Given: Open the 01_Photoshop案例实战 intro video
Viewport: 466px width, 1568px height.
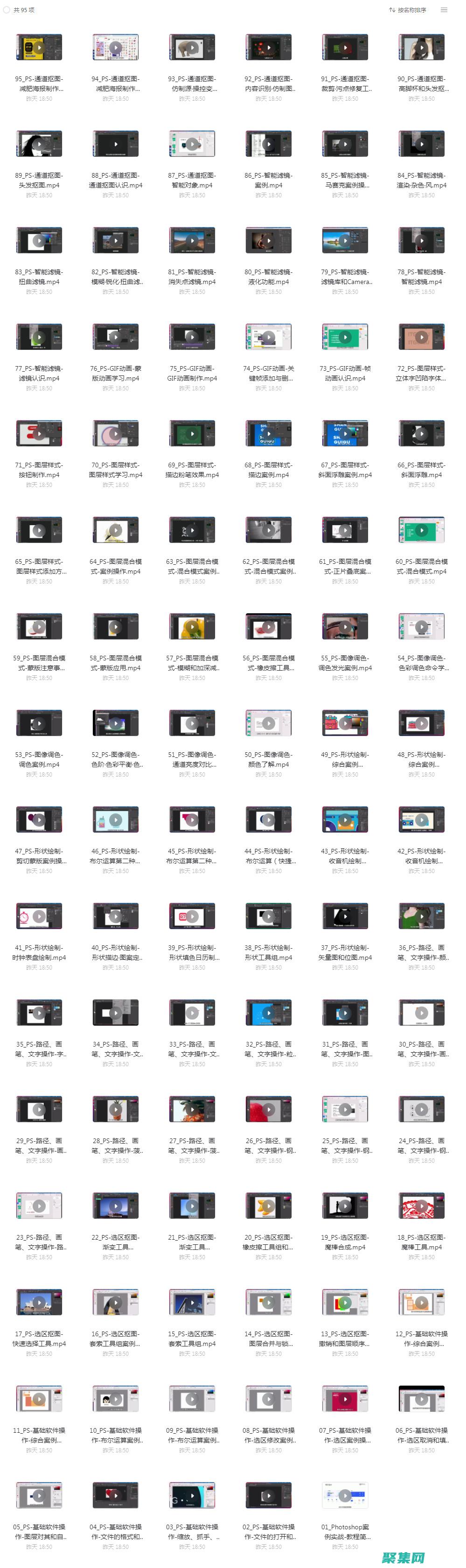Looking at the screenshot, I should [x=345, y=1496].
